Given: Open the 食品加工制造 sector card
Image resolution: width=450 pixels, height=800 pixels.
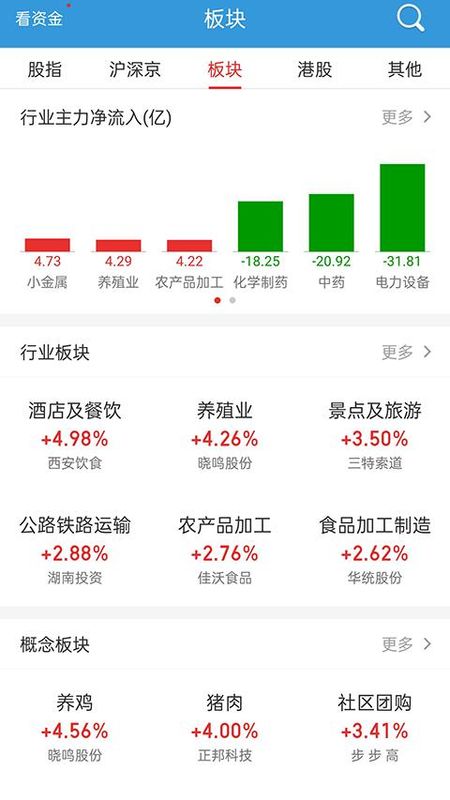Looking at the screenshot, I should point(375,550).
